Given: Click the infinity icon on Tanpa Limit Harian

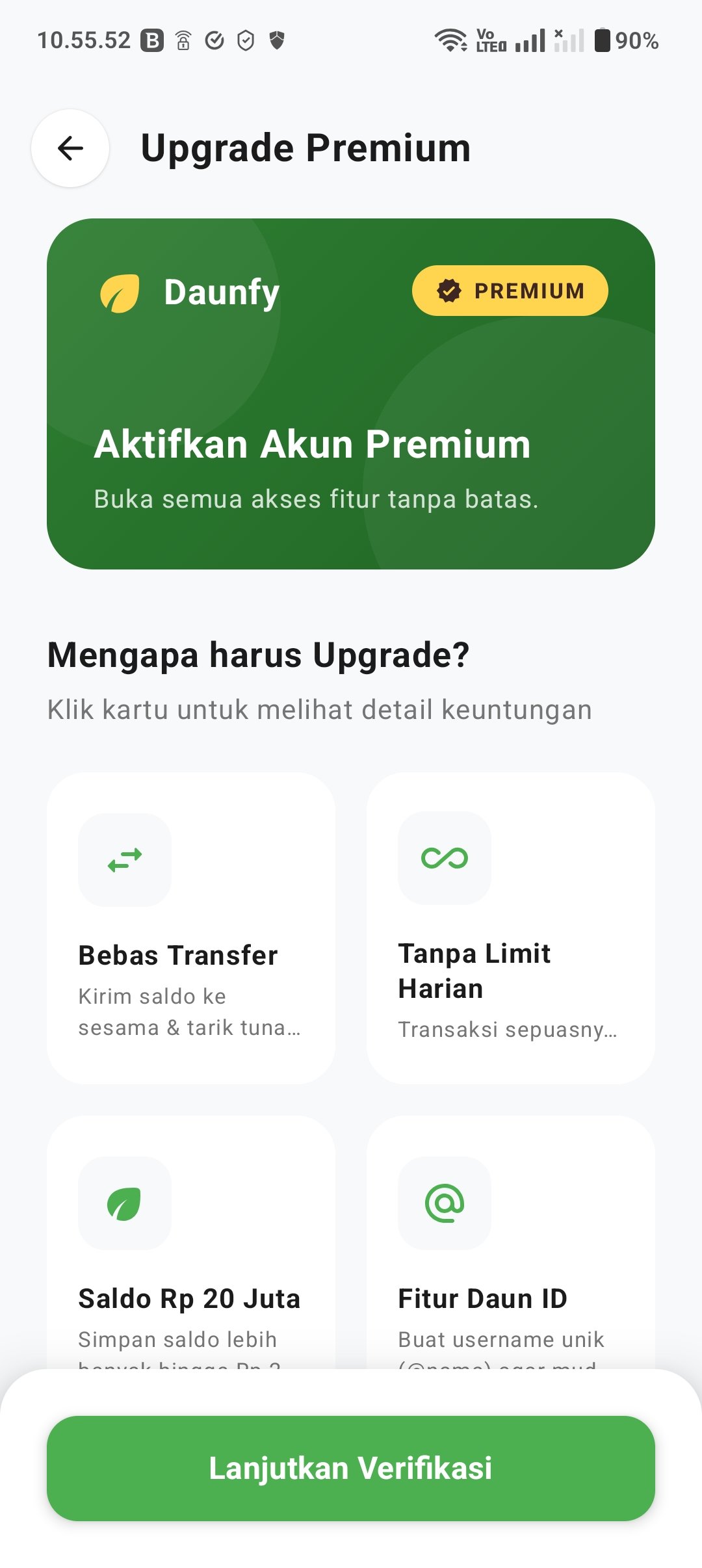Looking at the screenshot, I should click(x=444, y=857).
